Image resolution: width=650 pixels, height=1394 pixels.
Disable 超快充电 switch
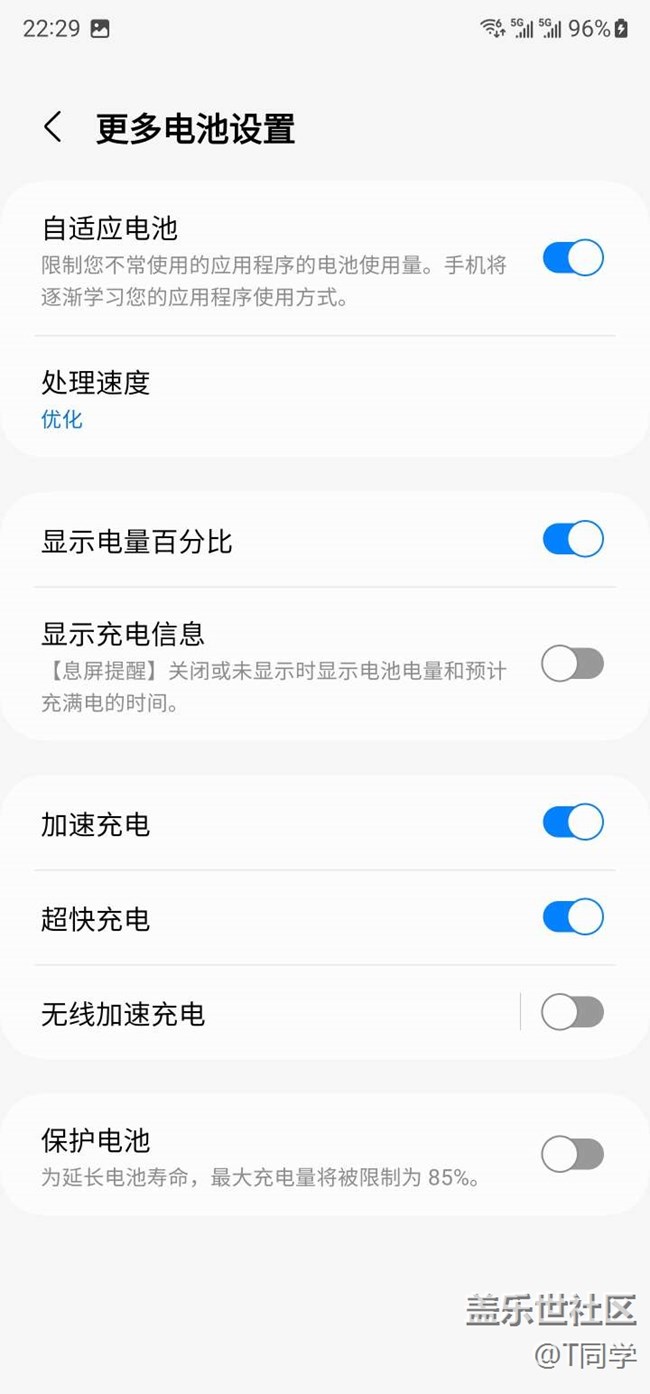pos(573,916)
